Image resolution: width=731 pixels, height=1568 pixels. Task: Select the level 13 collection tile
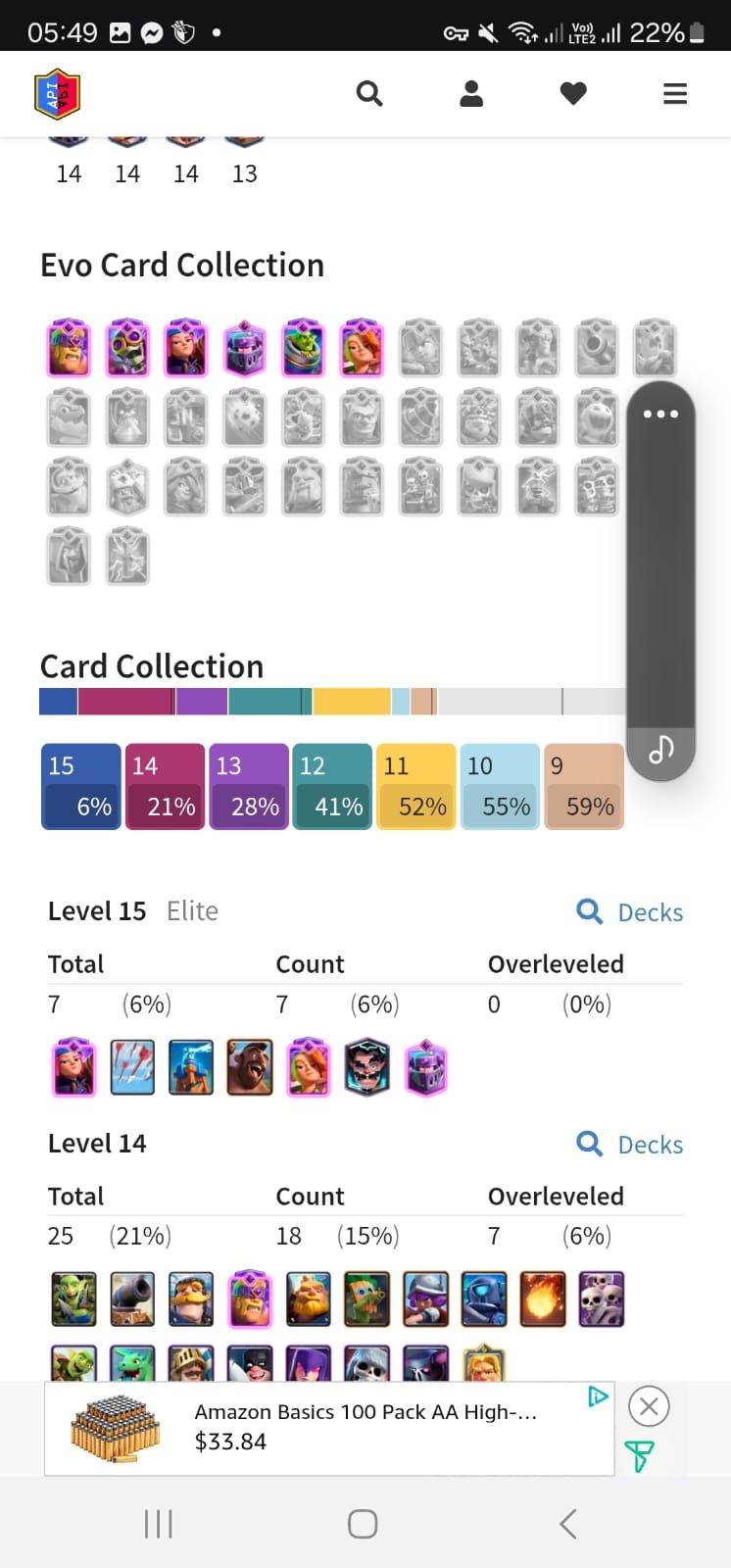249,787
